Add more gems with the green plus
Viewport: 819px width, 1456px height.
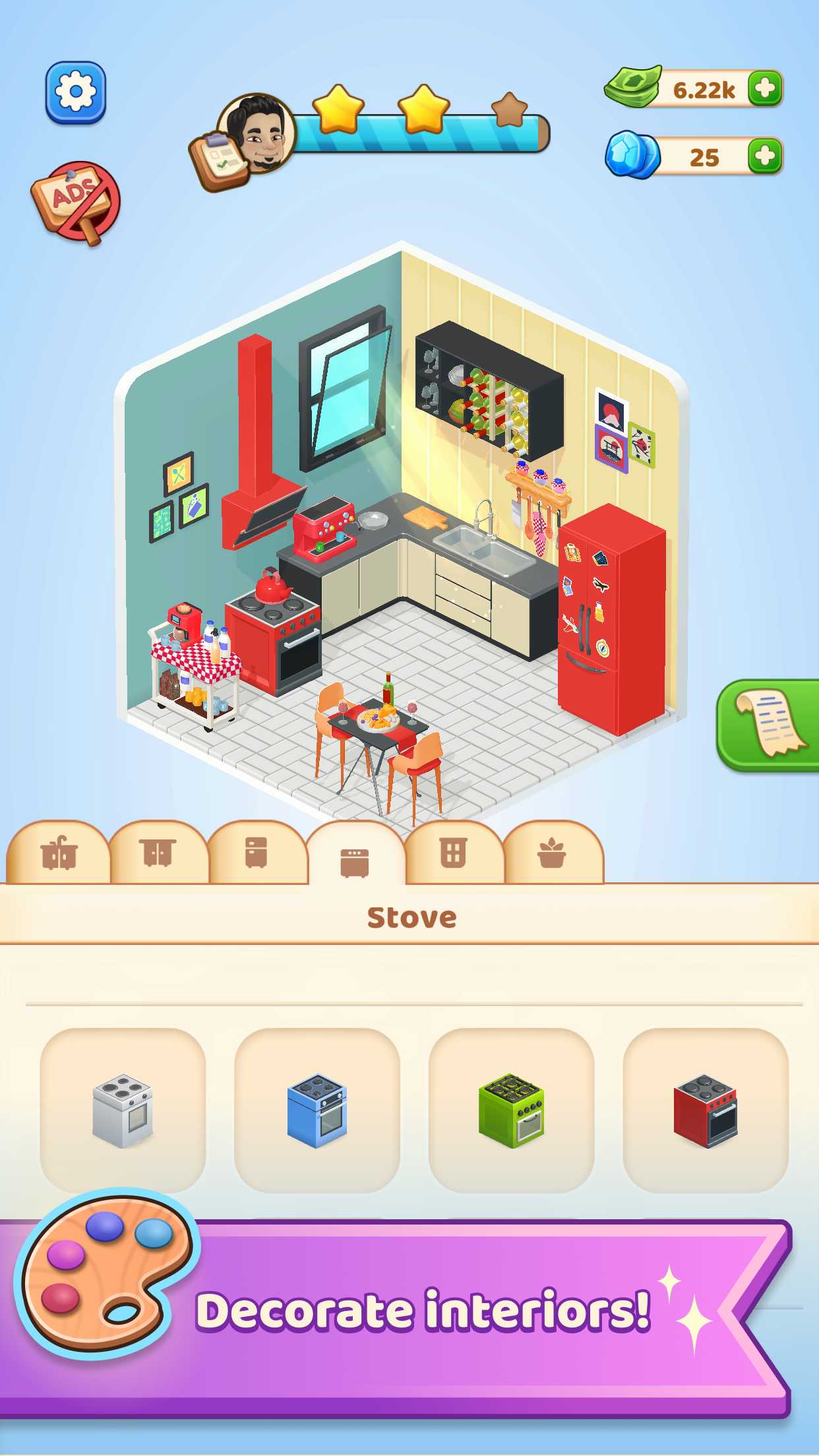765,156
